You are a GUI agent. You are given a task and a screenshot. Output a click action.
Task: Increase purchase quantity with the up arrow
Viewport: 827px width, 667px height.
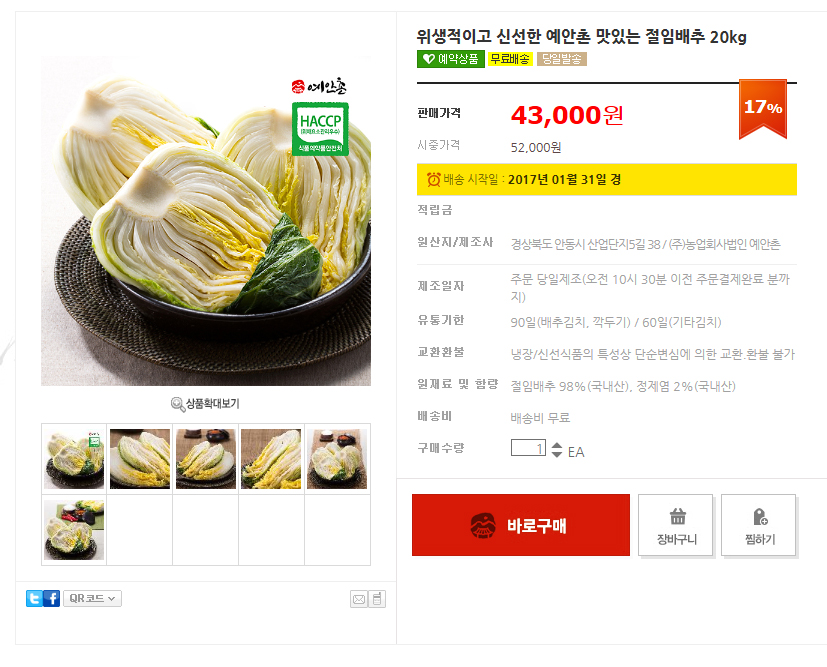tap(557, 445)
